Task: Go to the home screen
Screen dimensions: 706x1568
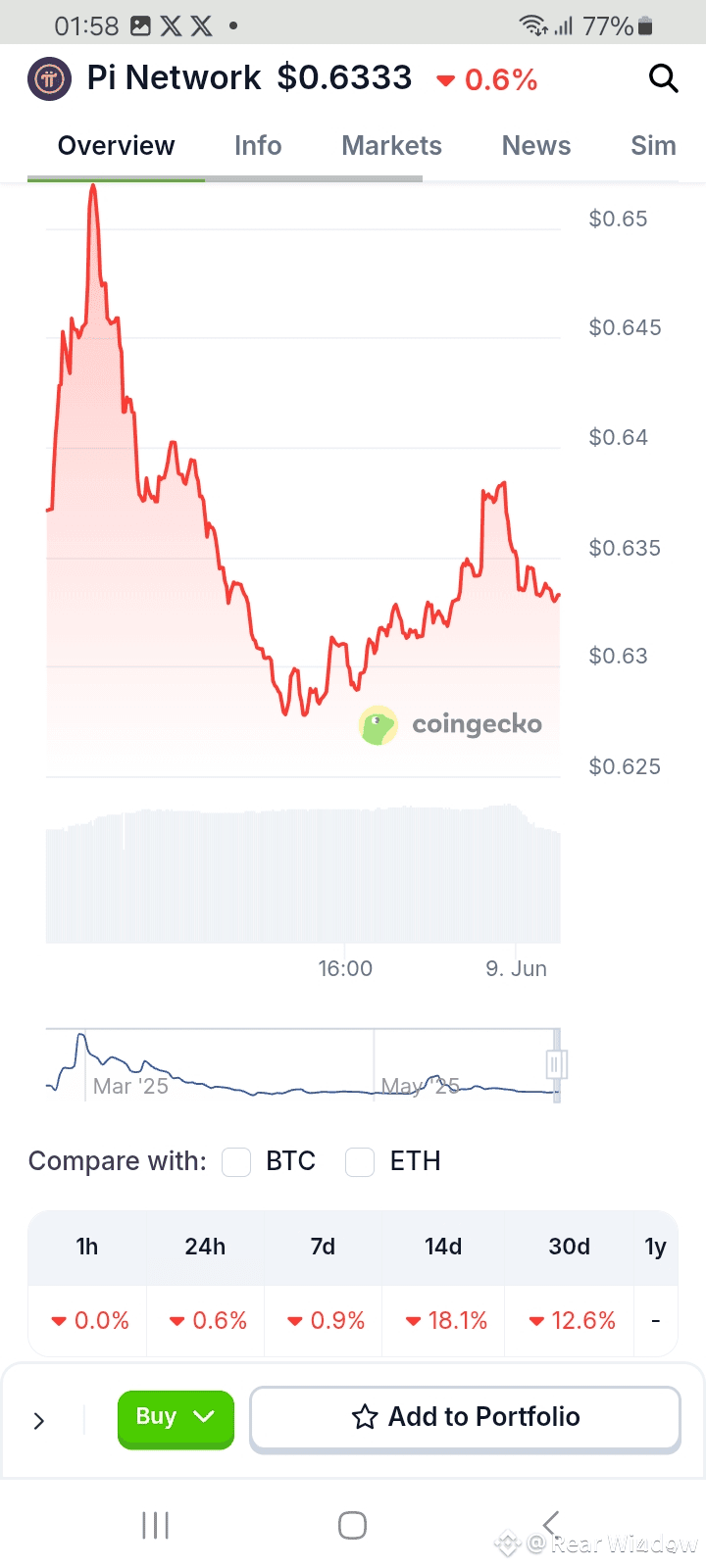Action: click(352, 1525)
